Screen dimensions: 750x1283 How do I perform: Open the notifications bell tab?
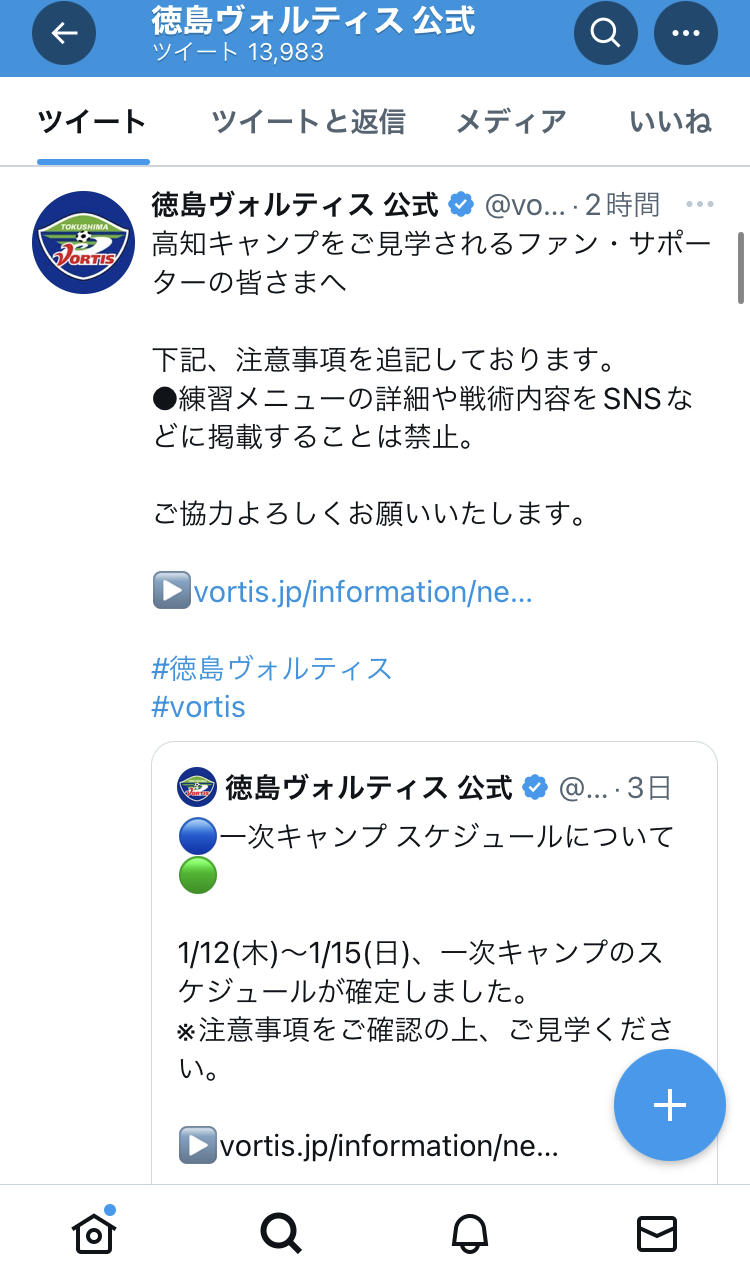point(469,1234)
